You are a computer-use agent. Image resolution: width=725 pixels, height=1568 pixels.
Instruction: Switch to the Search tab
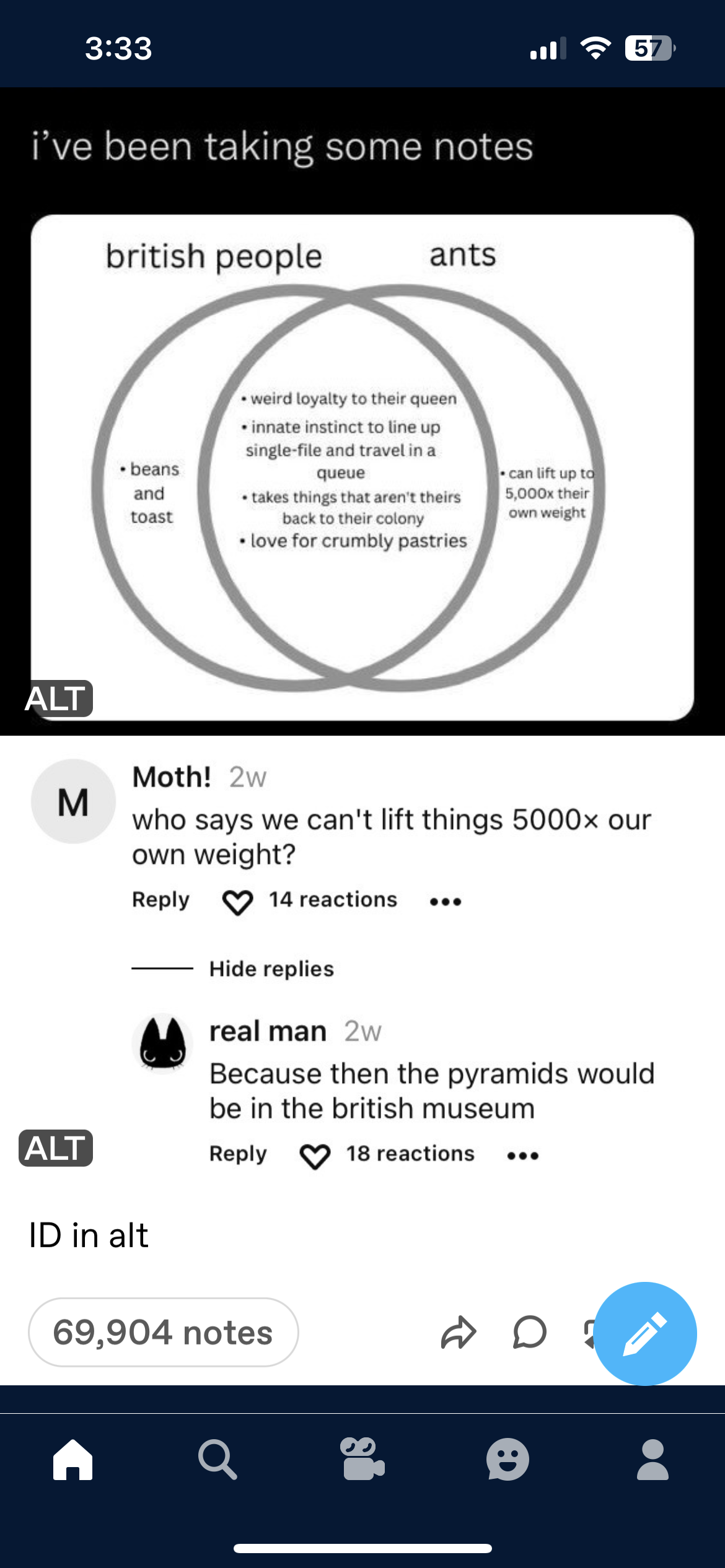coord(217,1460)
